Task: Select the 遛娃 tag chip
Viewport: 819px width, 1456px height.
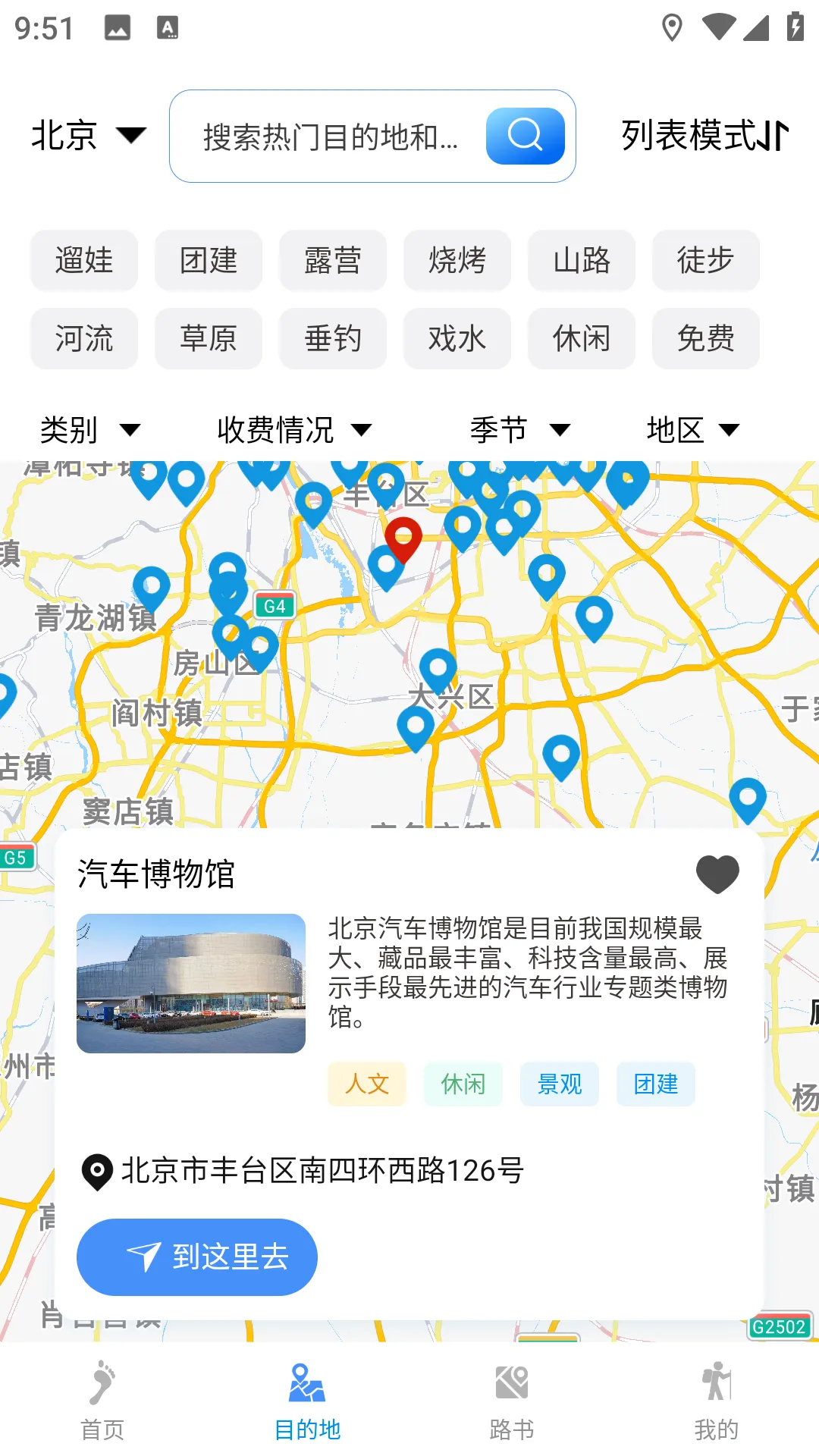Action: click(84, 260)
